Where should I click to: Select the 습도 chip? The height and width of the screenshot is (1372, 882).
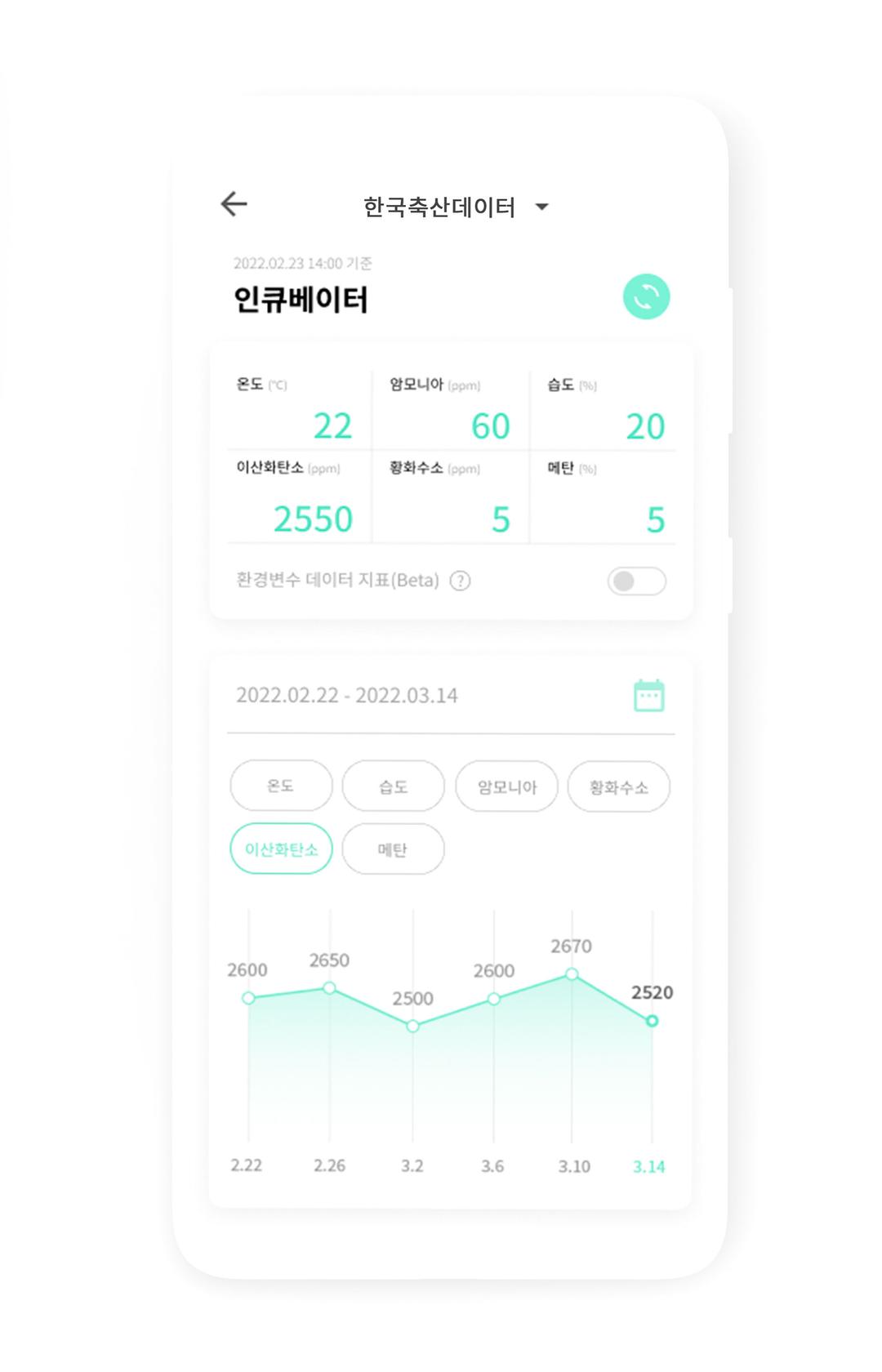coord(393,786)
